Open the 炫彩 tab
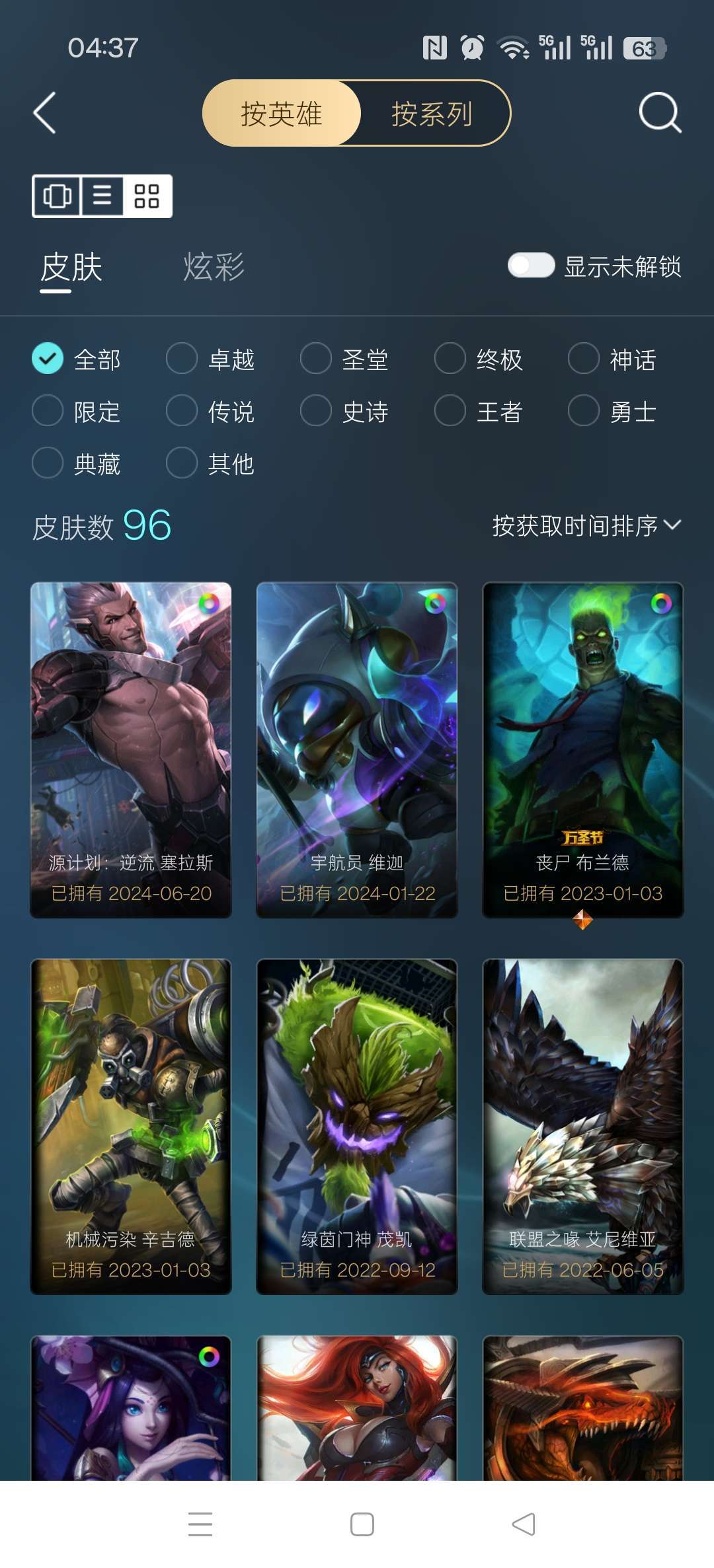714x1568 pixels. (214, 267)
